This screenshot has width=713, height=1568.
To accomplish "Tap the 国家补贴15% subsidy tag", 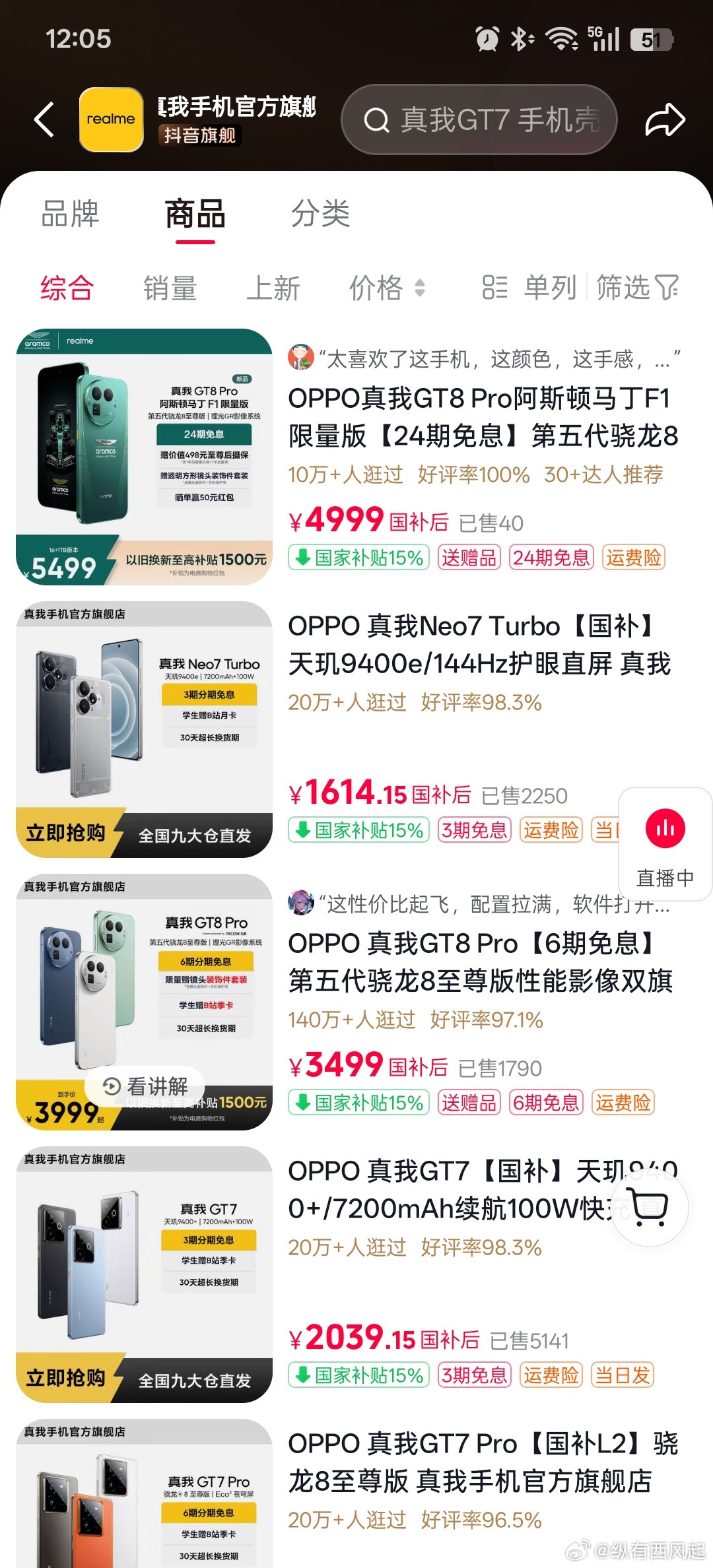I will click(358, 558).
